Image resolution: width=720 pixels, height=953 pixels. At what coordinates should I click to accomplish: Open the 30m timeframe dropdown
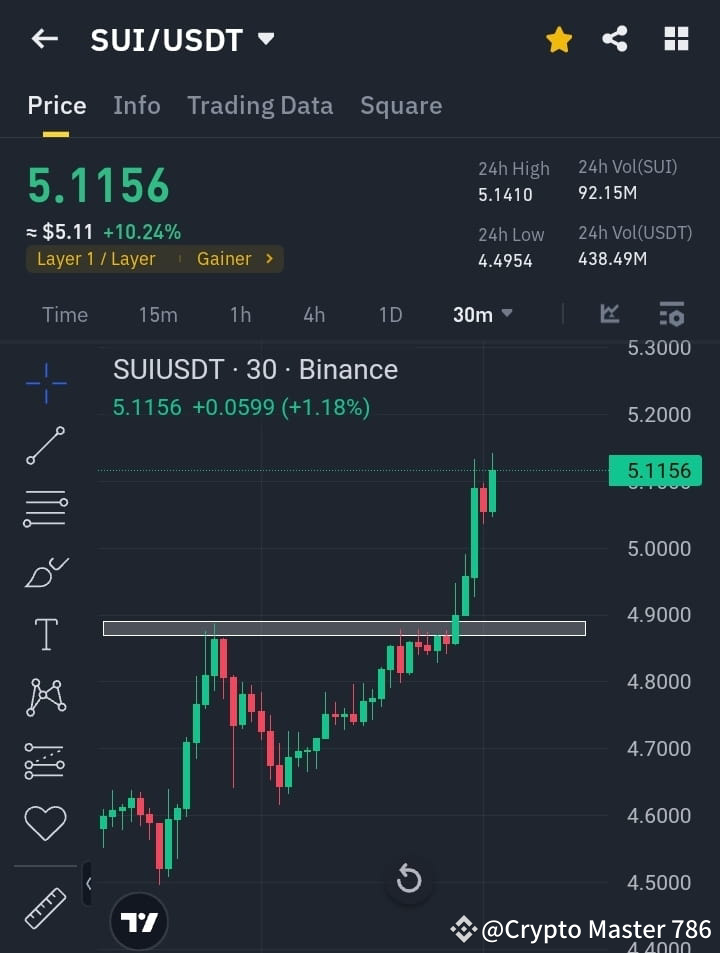click(480, 314)
